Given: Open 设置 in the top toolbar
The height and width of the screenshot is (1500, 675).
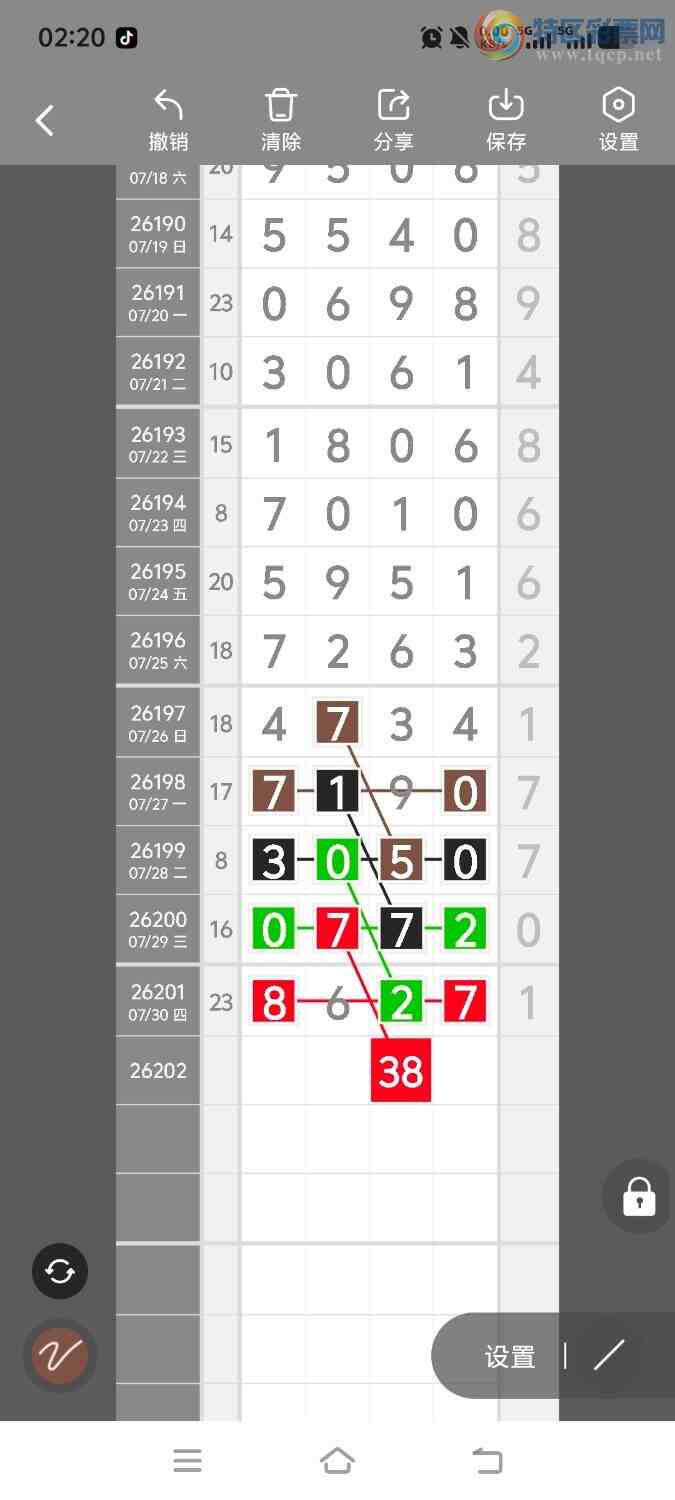Looking at the screenshot, I should (619, 121).
